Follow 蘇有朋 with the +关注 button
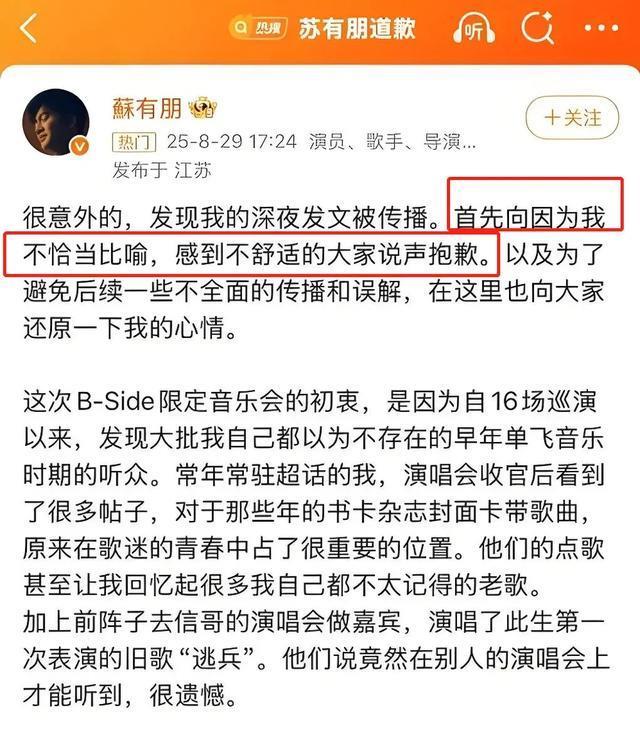 point(573,118)
